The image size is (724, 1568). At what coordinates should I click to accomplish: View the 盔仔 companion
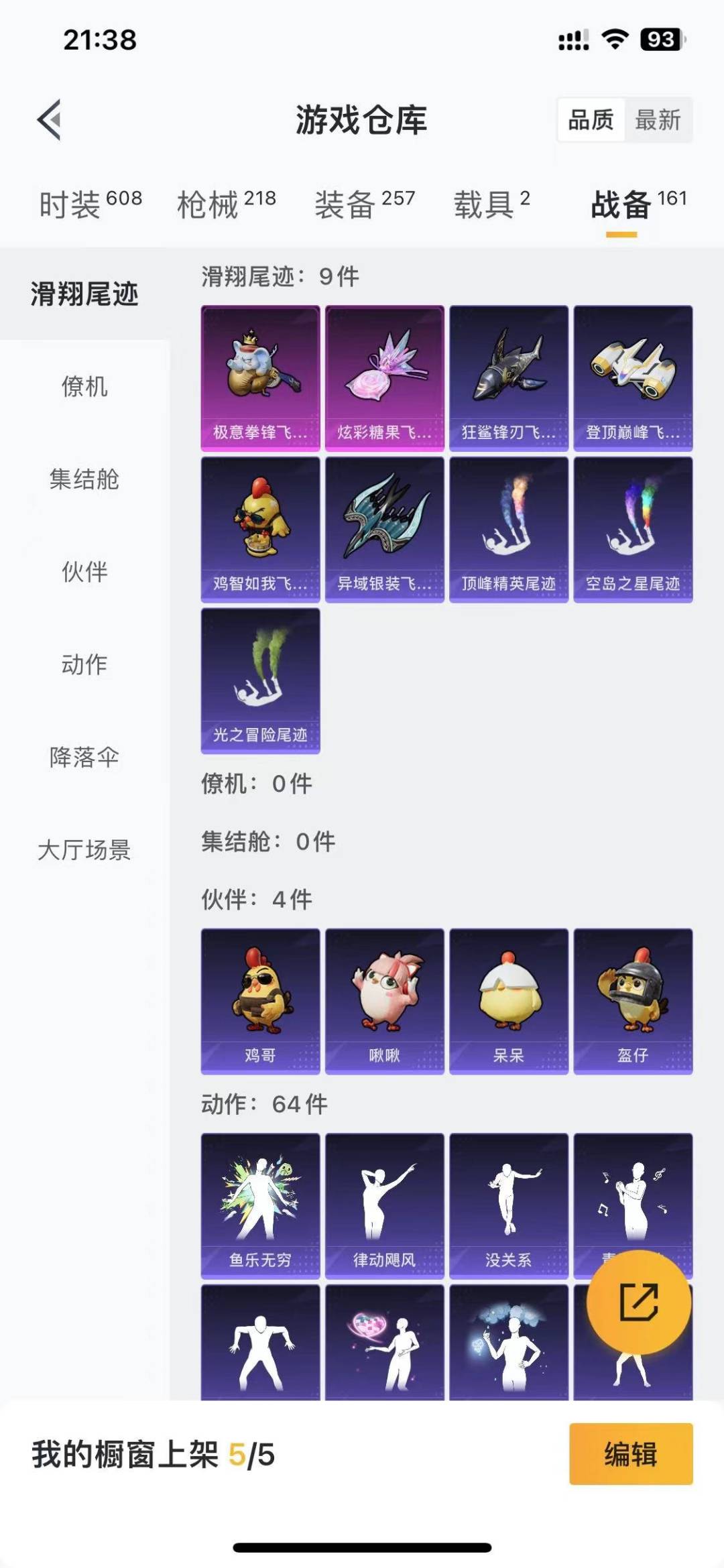(x=632, y=999)
